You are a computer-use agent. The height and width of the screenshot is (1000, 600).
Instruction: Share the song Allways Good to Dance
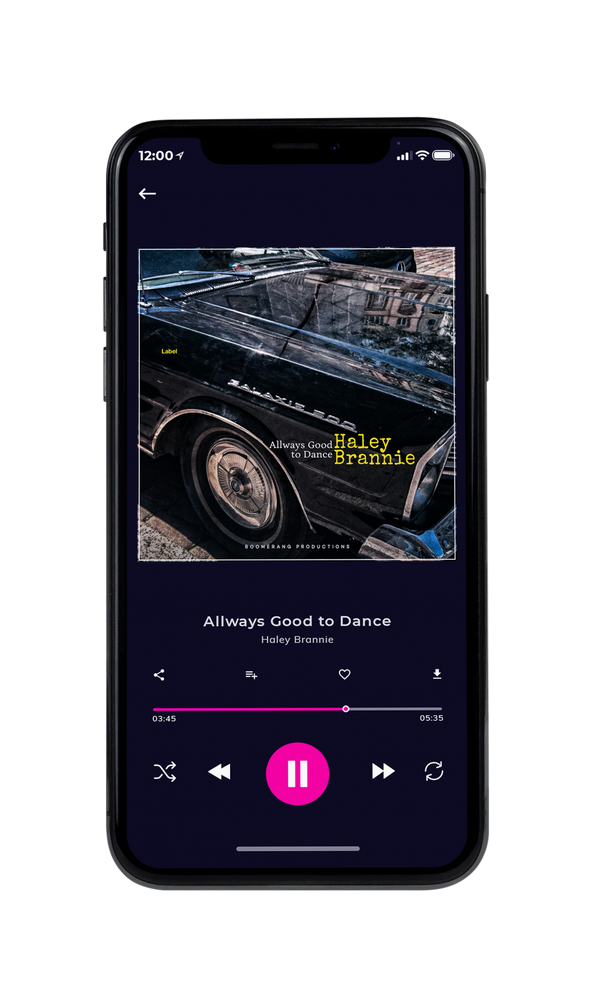(x=159, y=675)
